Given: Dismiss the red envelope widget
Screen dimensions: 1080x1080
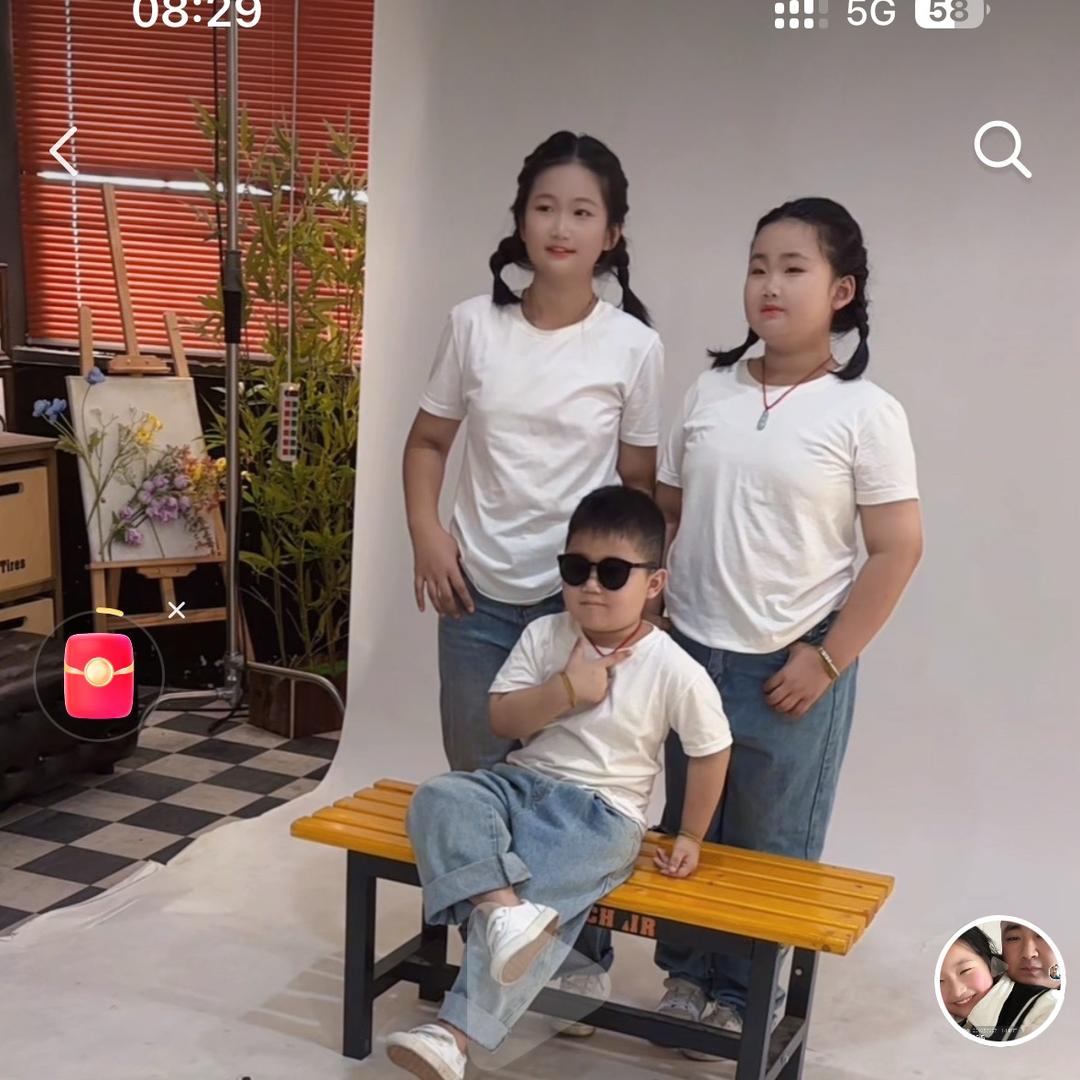Looking at the screenshot, I should (x=177, y=610).
